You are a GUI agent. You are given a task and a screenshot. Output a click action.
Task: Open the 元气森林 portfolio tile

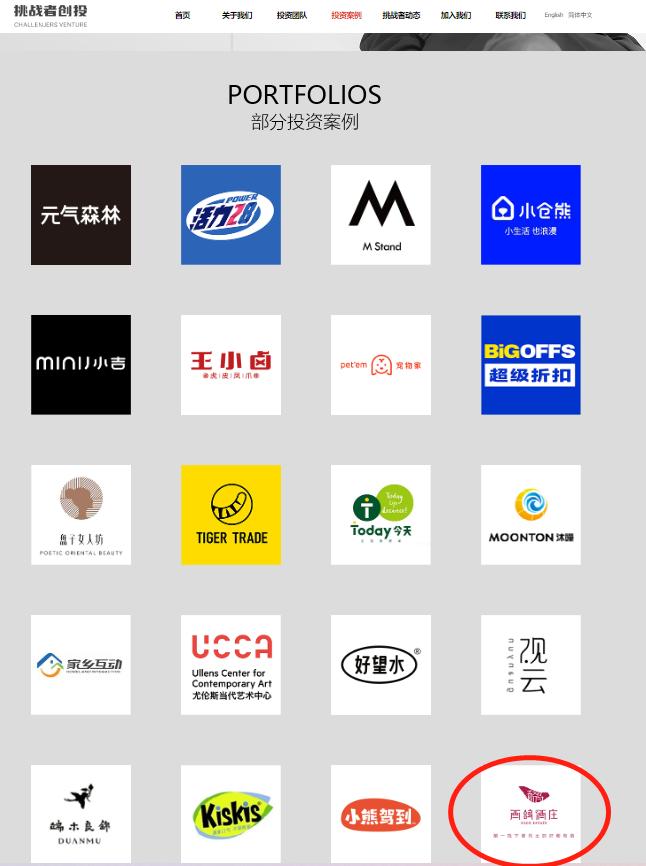[x=81, y=215]
